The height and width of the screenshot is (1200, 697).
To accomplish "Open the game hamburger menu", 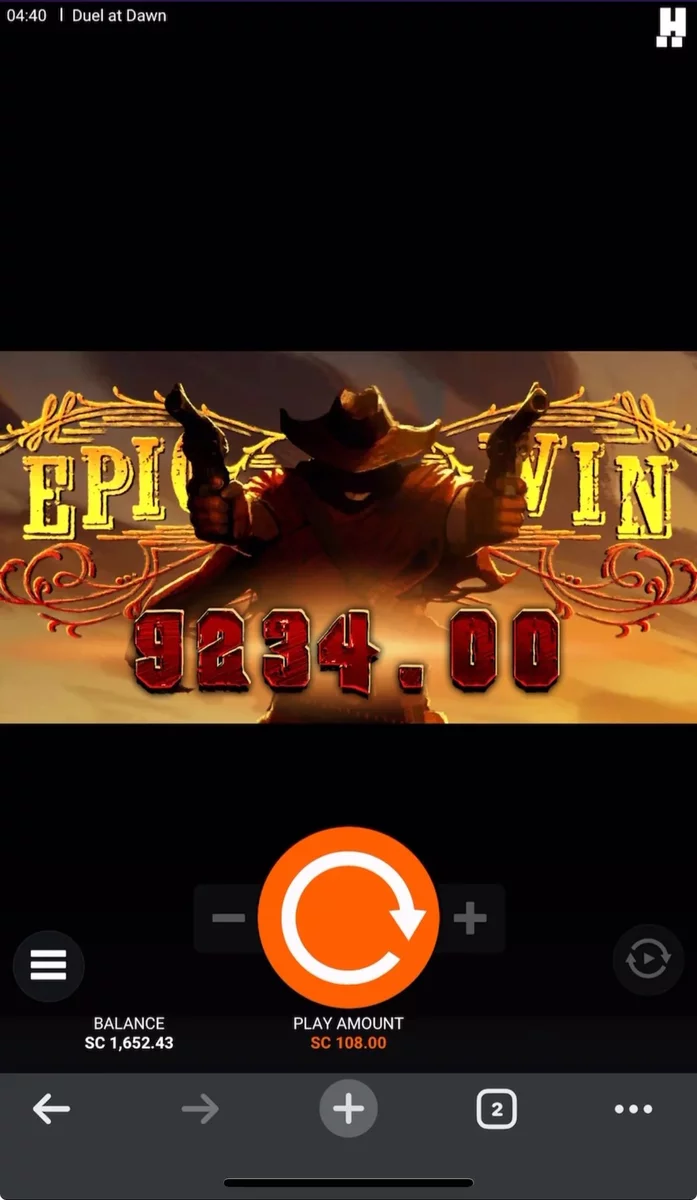I will point(48,965).
